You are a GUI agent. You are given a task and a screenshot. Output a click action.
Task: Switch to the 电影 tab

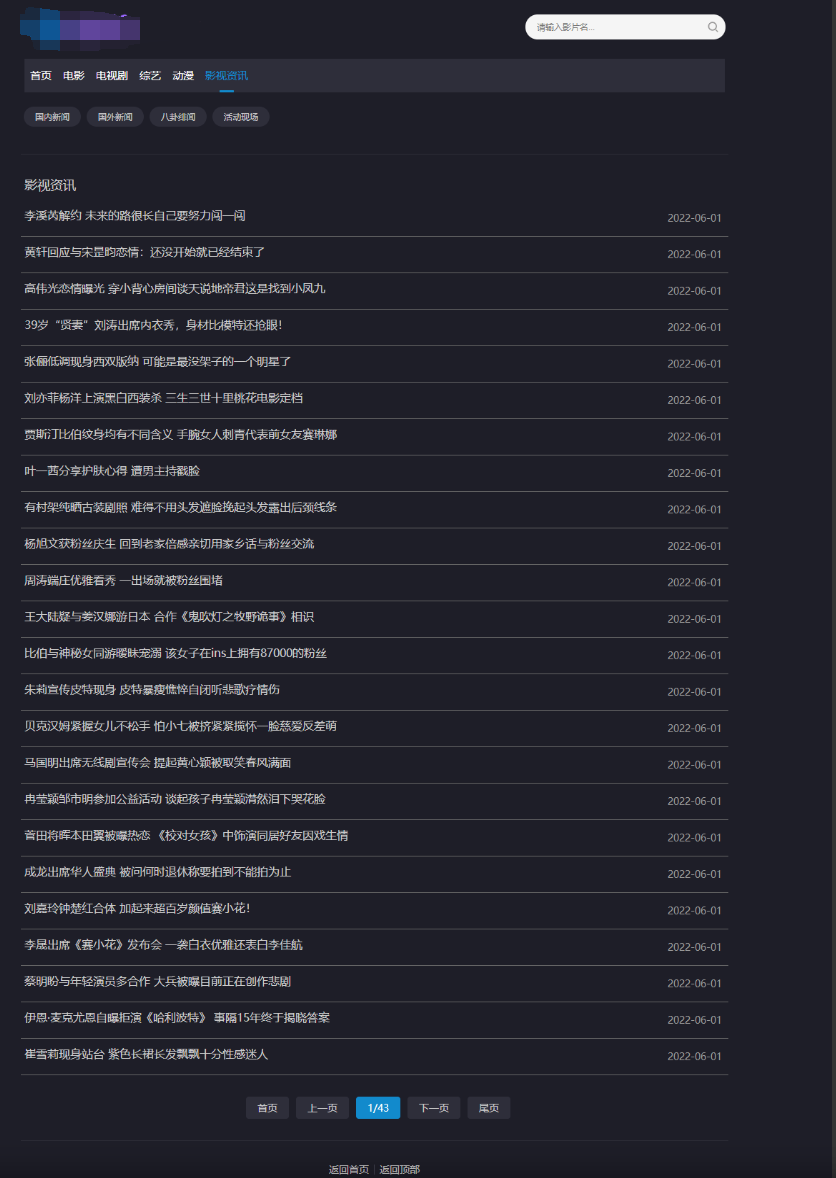(74, 76)
